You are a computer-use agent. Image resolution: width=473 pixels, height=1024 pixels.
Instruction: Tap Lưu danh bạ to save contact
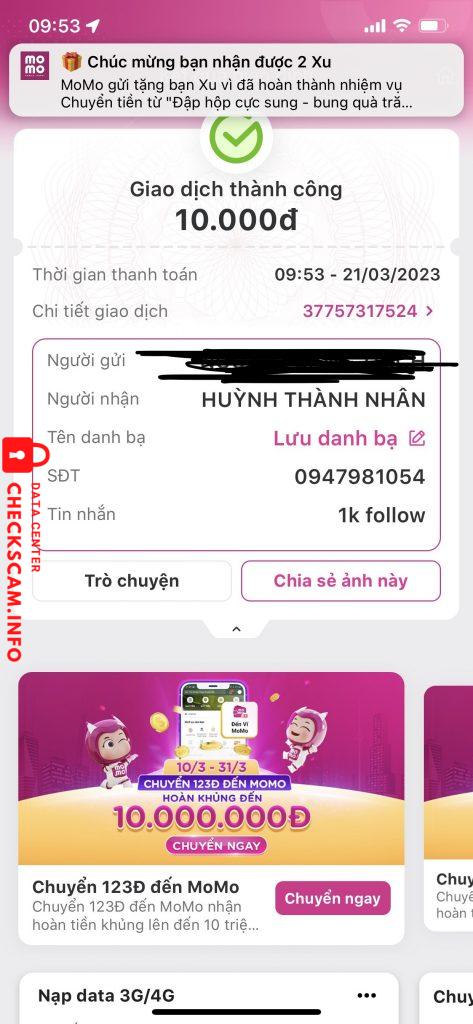click(350, 438)
